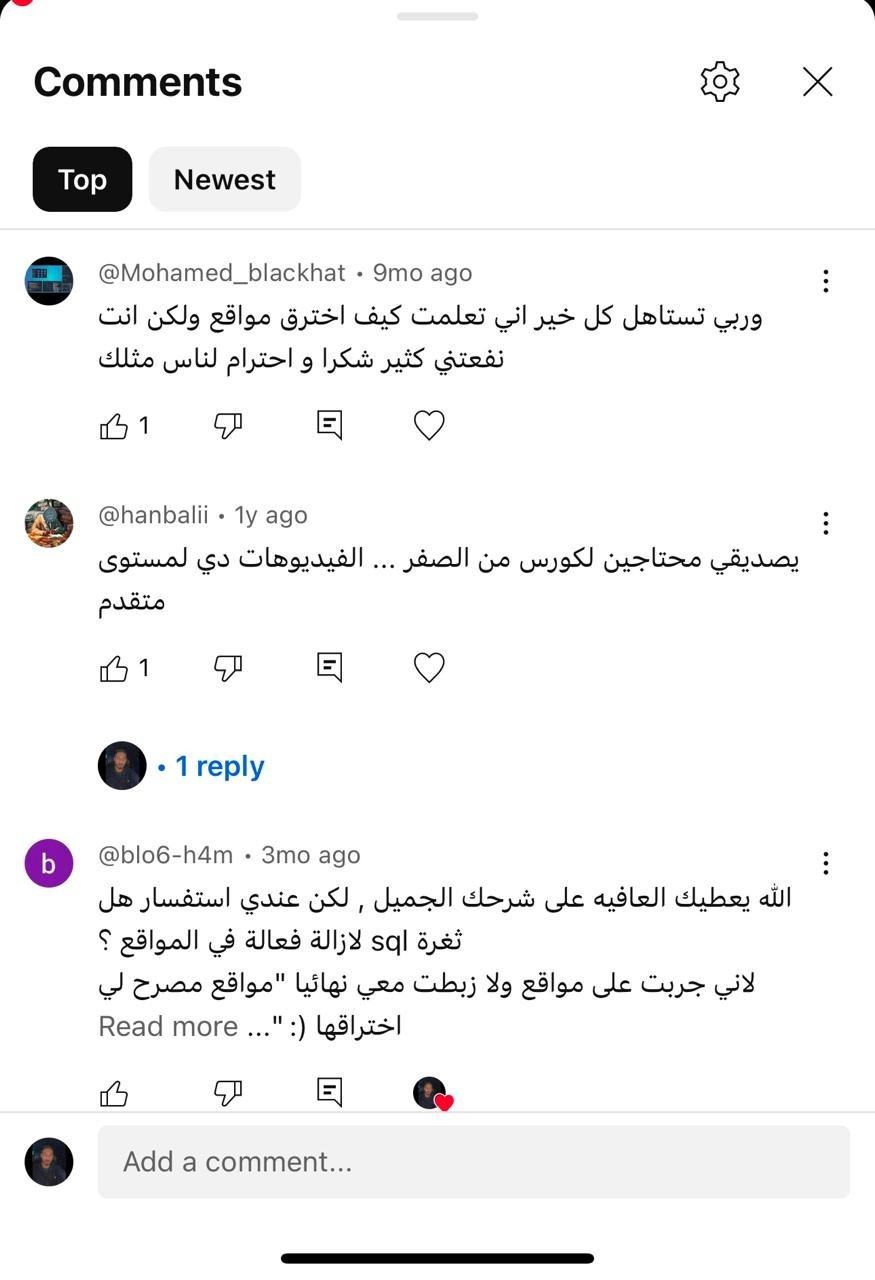The image size is (875, 1280).
Task: Tap Read more on @blo6-h4m's comment
Action: click(x=168, y=1027)
